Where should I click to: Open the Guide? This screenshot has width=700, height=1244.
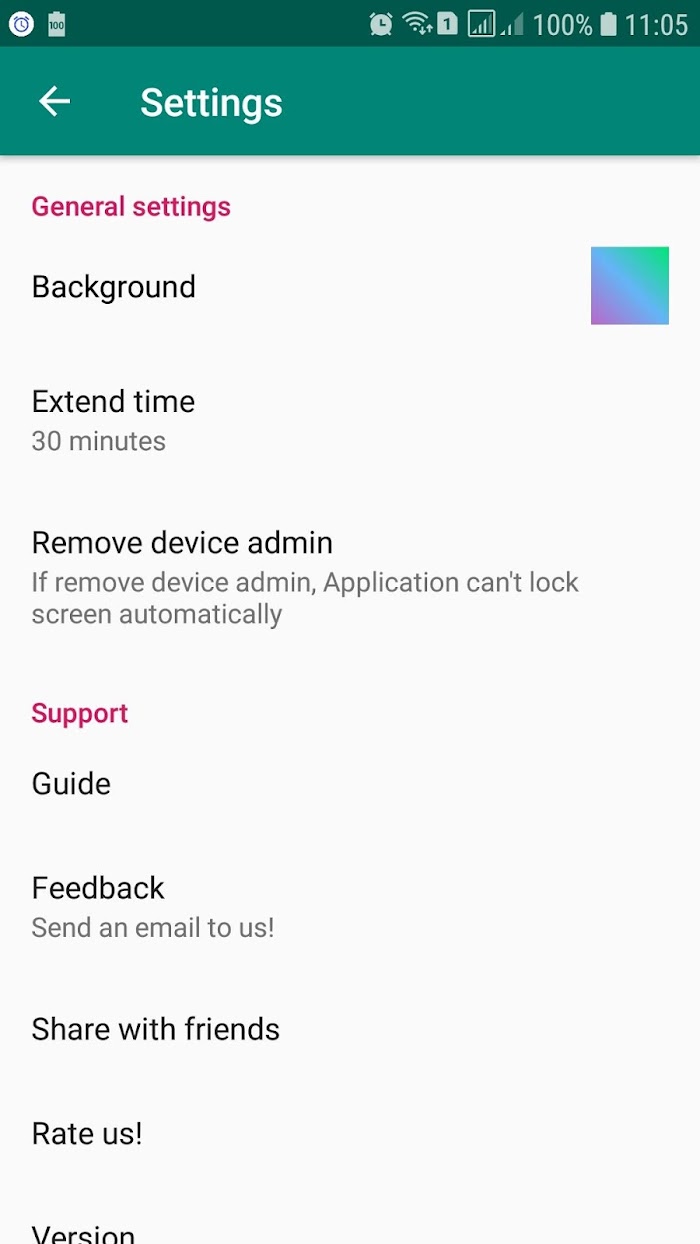350,783
